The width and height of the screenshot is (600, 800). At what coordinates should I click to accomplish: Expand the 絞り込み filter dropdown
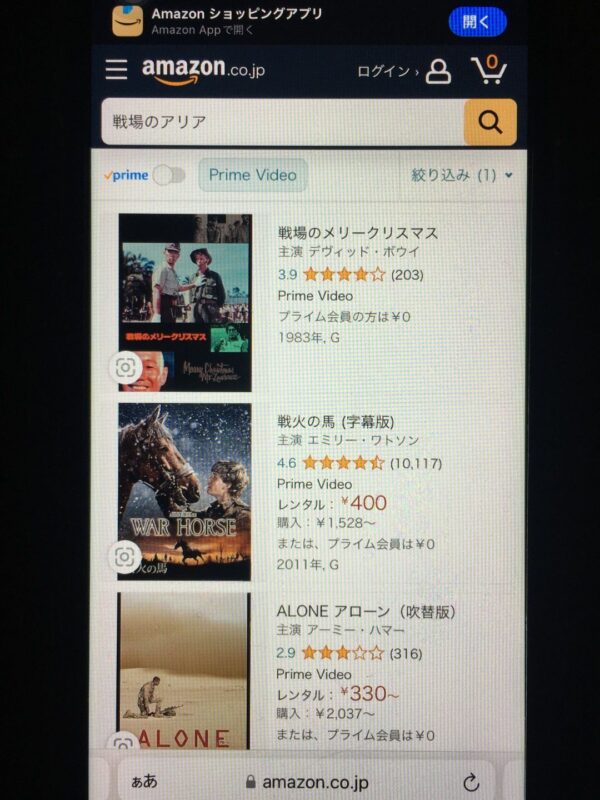[x=462, y=175]
